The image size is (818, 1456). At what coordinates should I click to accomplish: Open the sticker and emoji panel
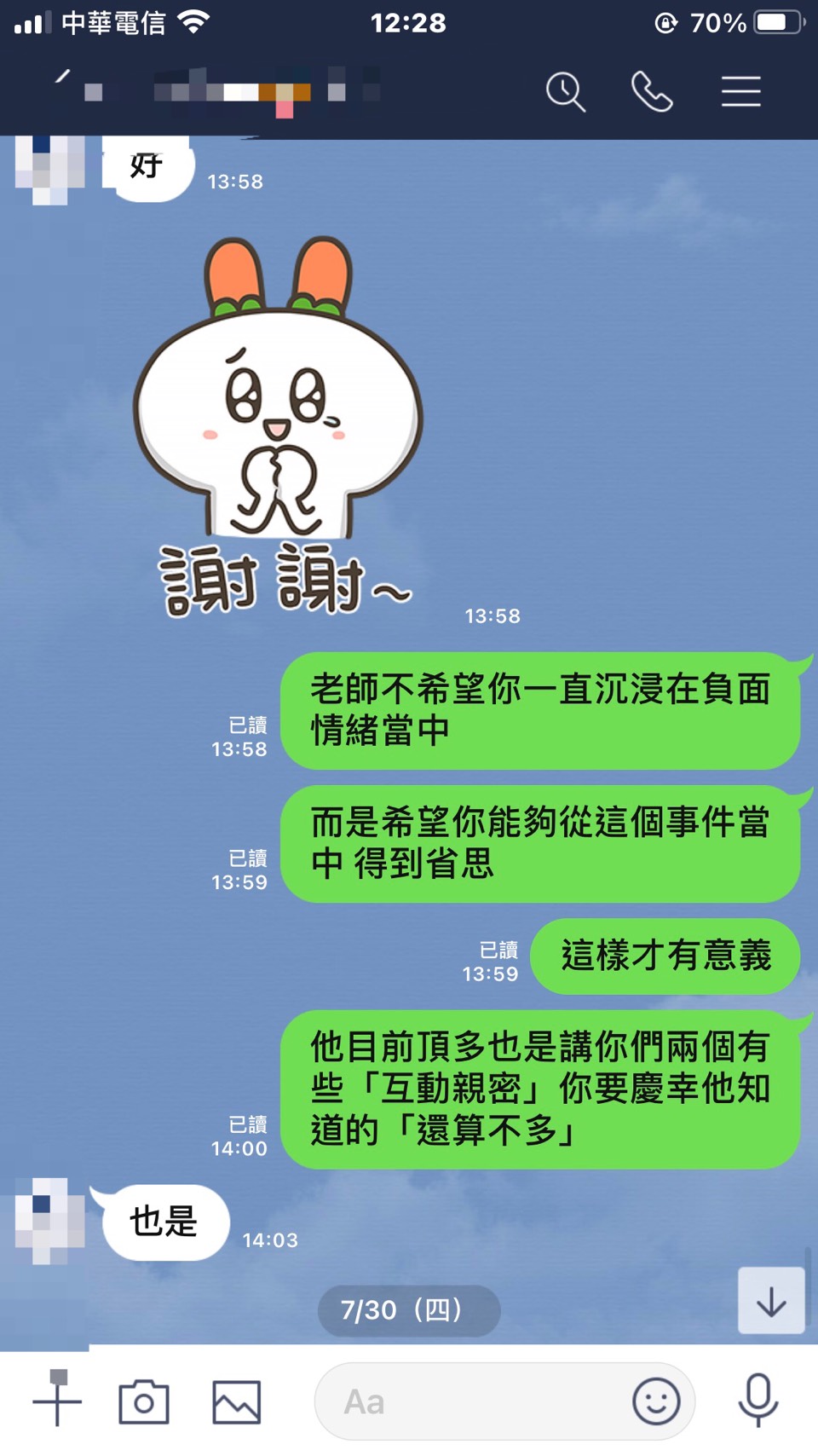click(x=656, y=1401)
